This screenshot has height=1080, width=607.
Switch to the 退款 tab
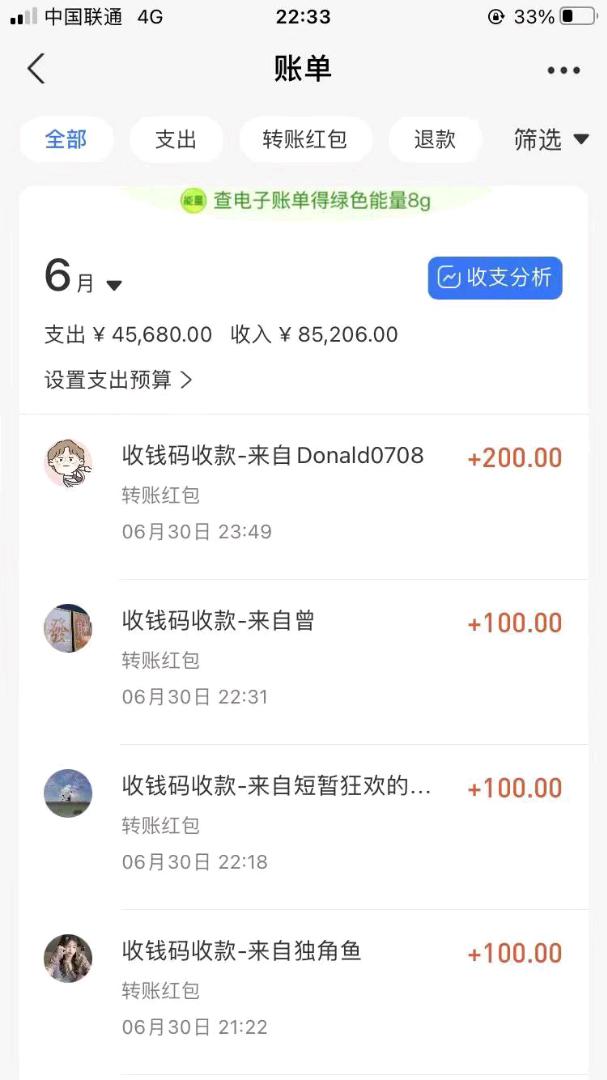point(435,139)
